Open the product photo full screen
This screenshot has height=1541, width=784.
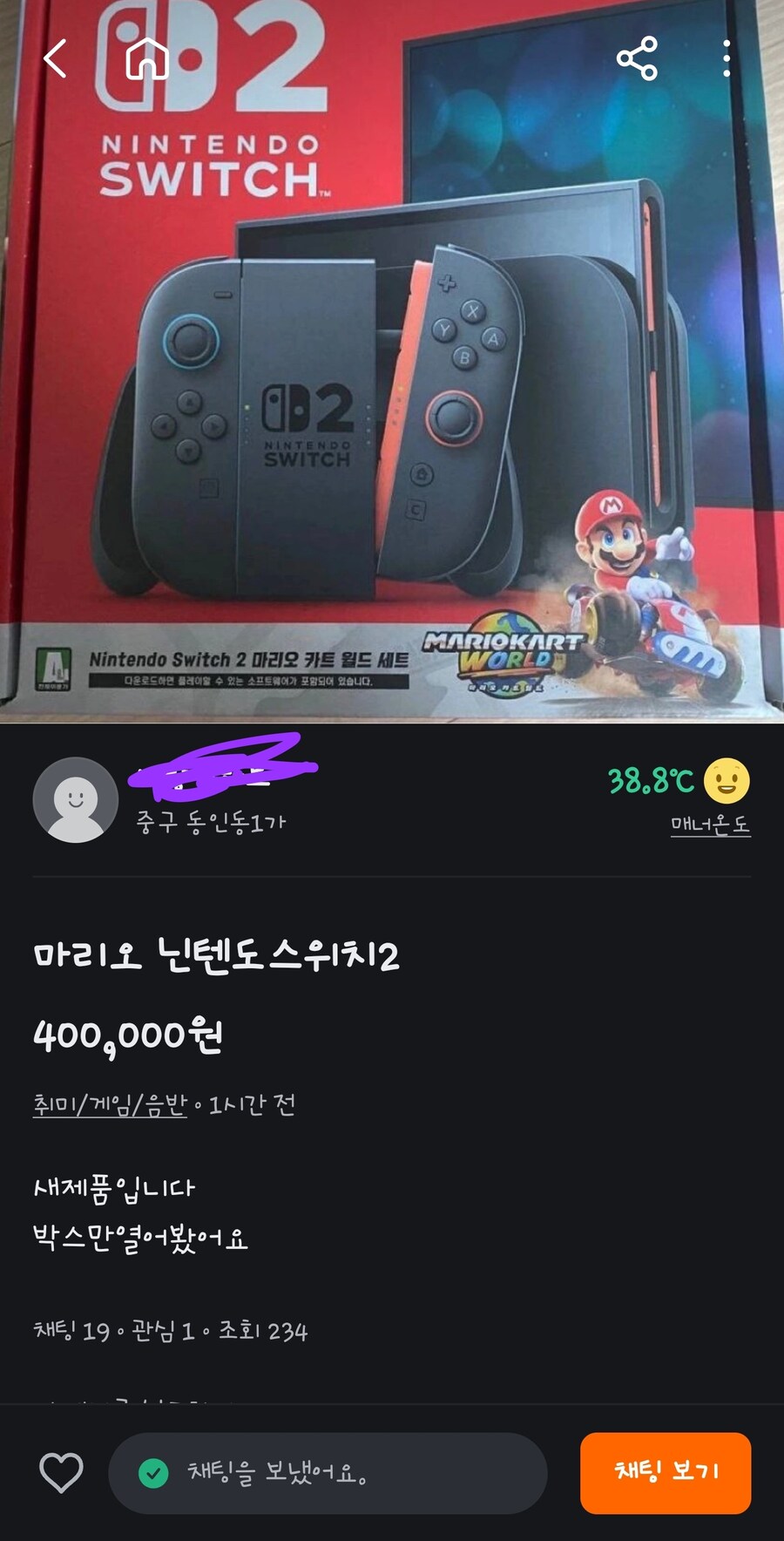pos(392,392)
